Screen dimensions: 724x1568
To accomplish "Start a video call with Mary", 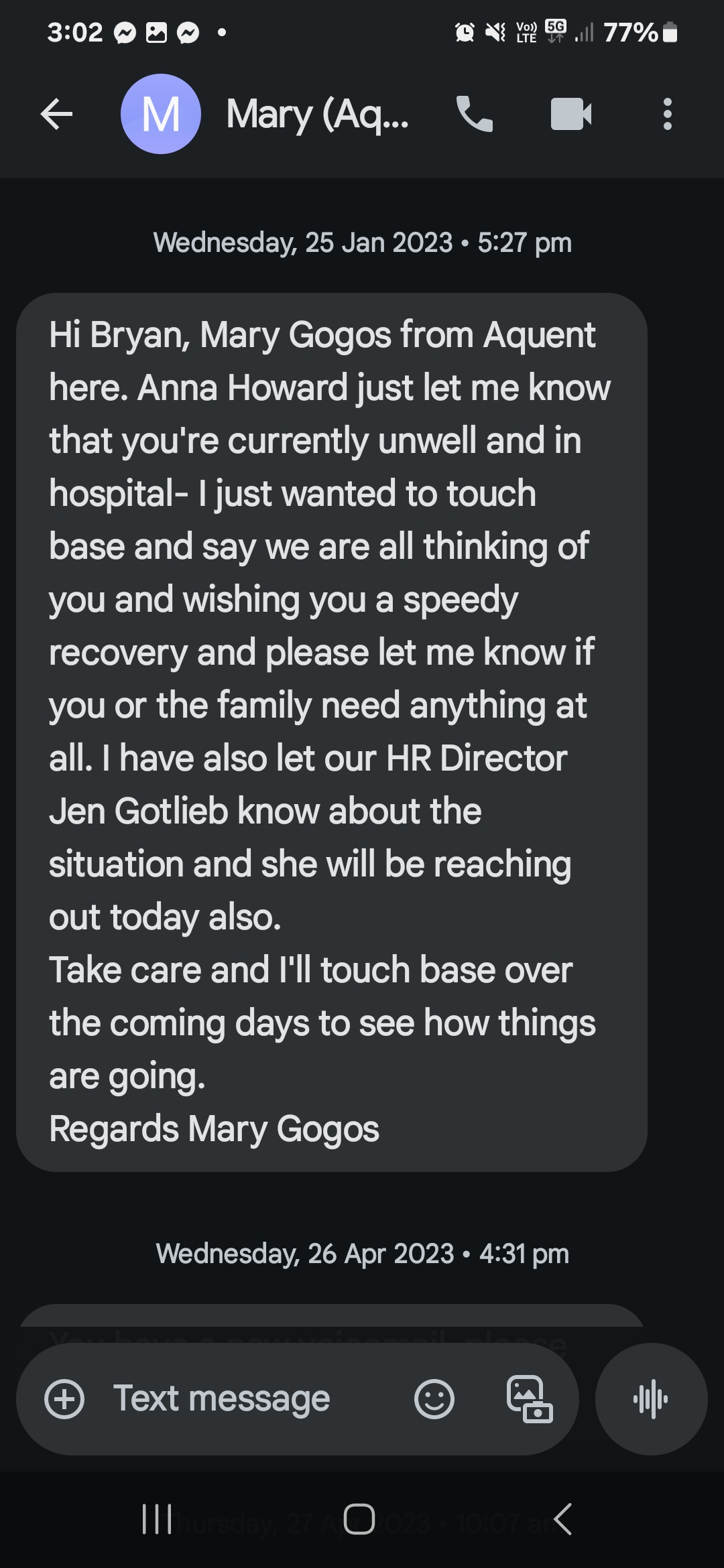I will [571, 114].
